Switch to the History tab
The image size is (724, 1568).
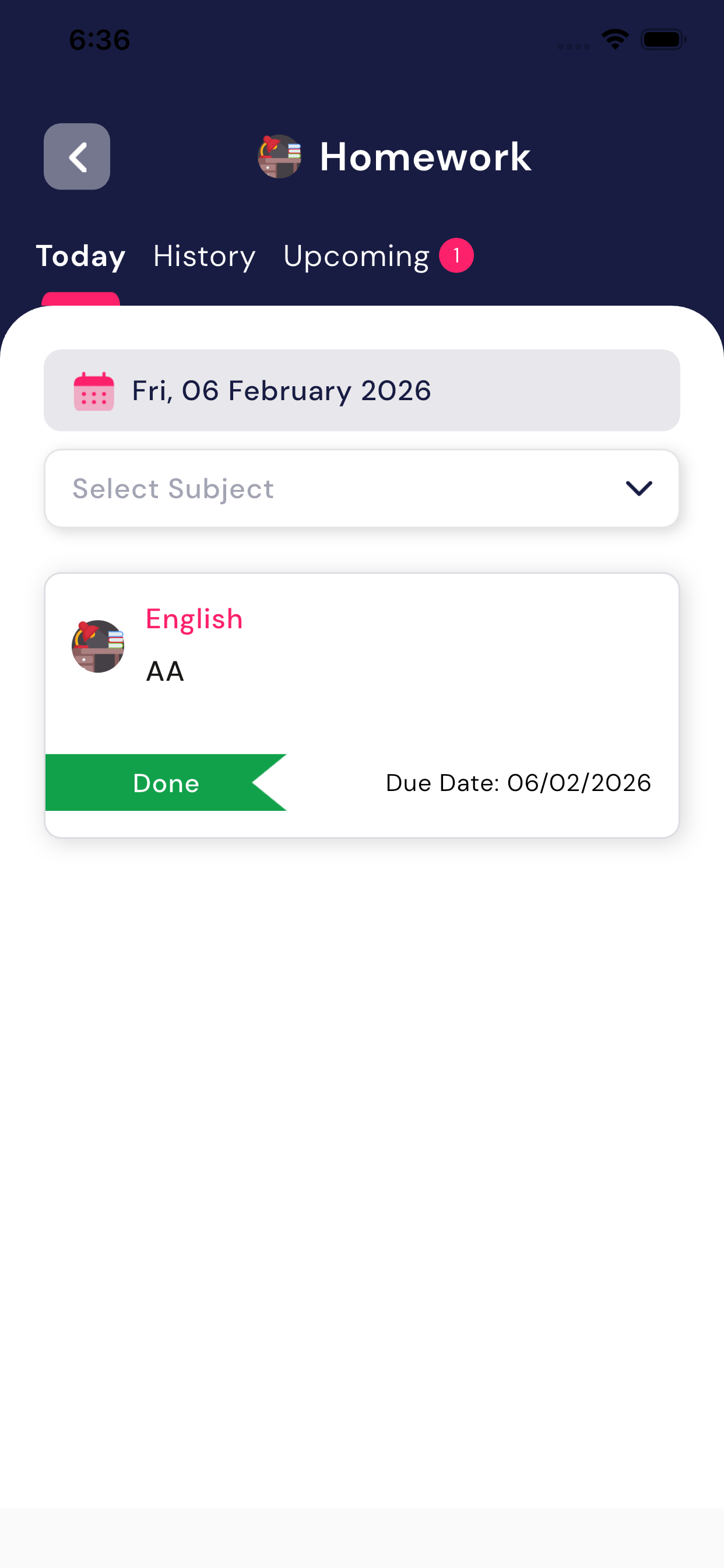coord(204,256)
